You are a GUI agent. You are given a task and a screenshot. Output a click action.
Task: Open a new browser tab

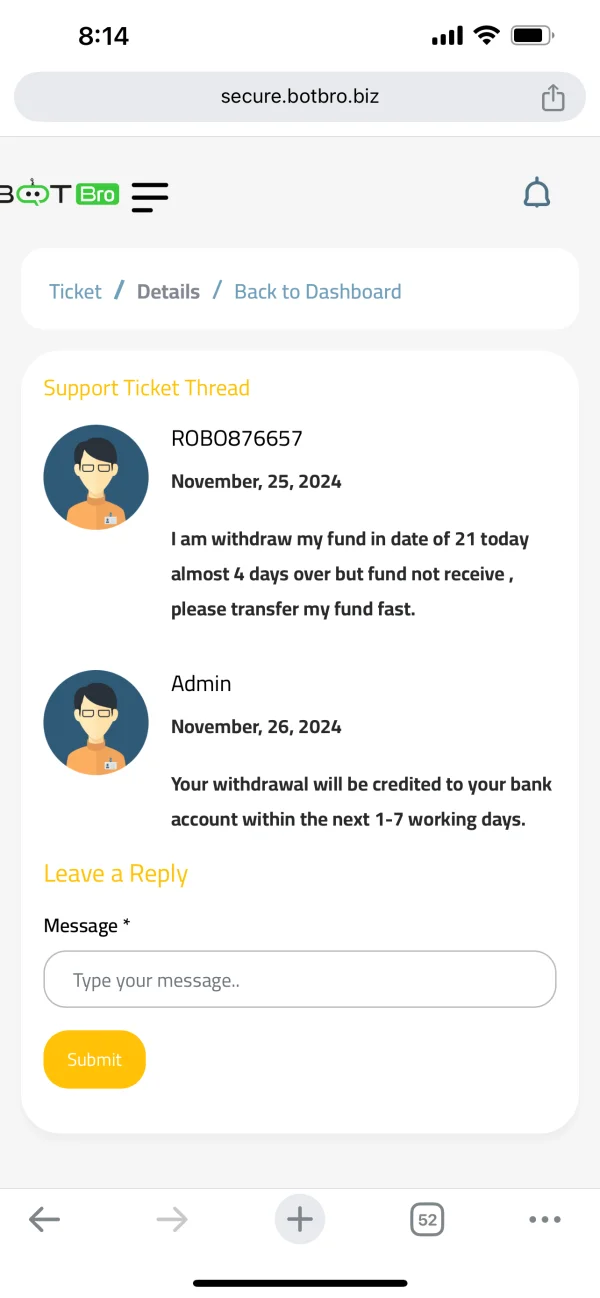(x=300, y=1219)
